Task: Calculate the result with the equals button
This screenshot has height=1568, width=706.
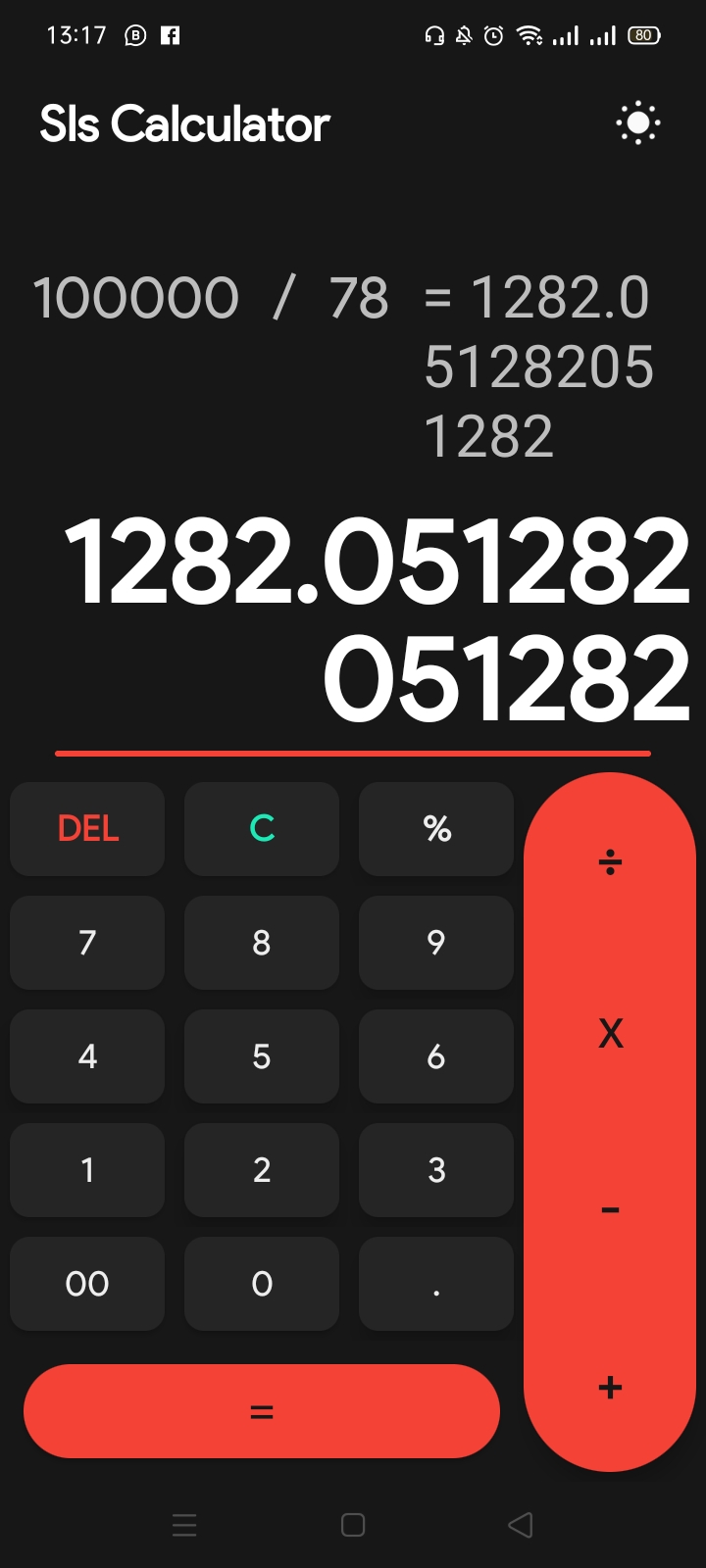Action: point(262,1411)
